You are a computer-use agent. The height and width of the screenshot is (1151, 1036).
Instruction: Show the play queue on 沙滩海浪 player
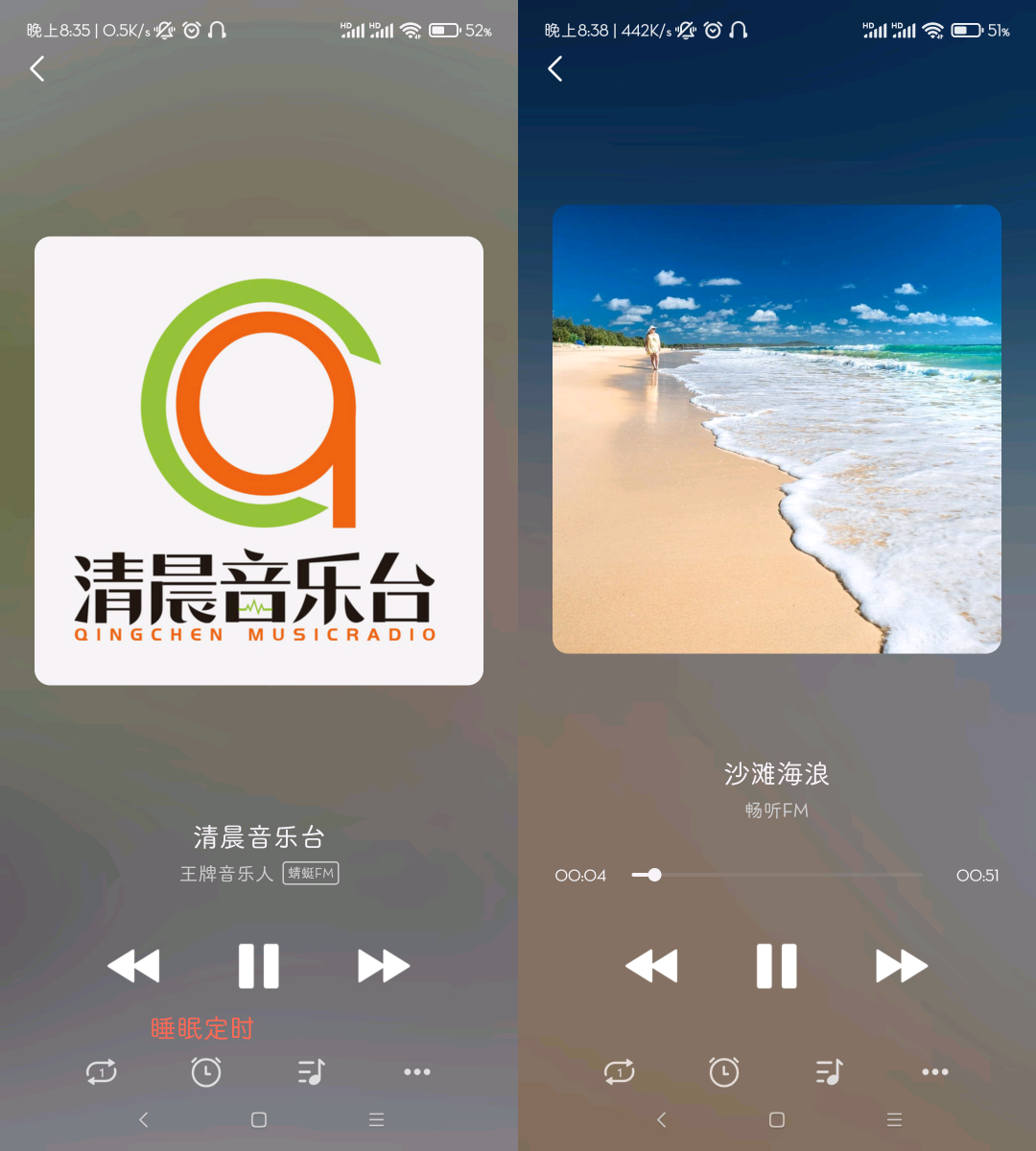(830, 1071)
